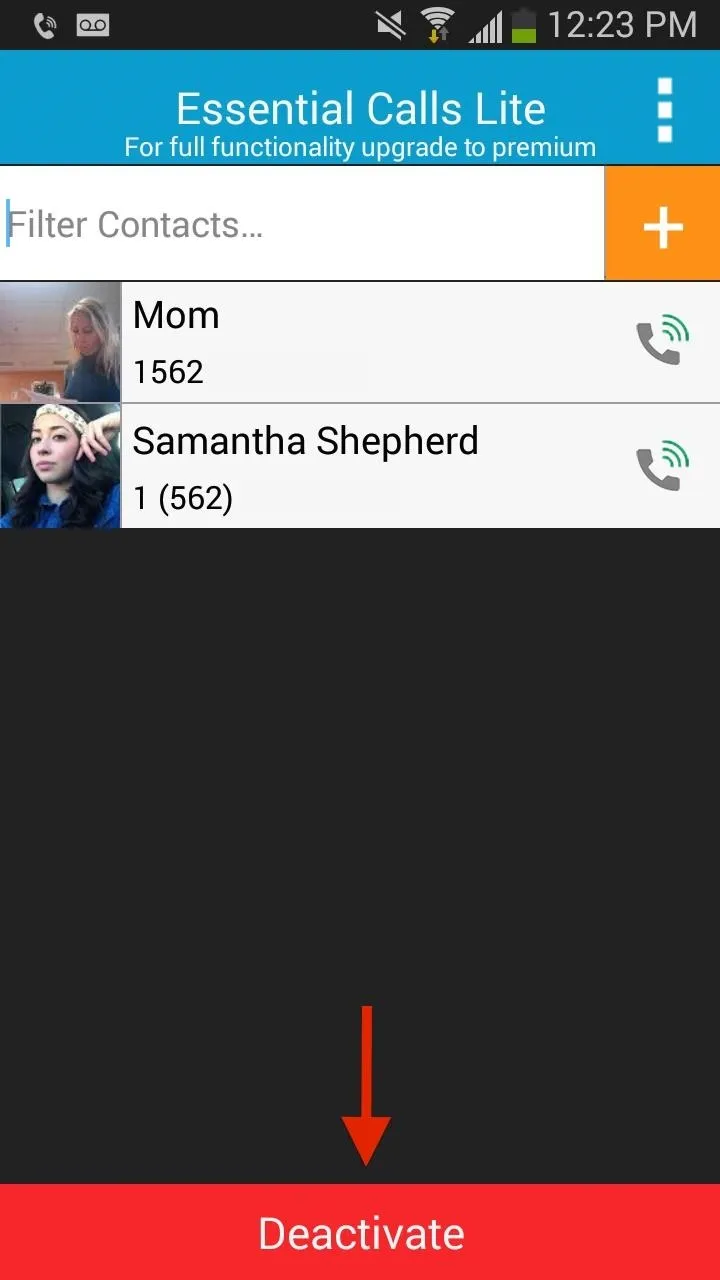Tap the Filter Contacts field
This screenshot has width=720, height=1280.
[x=302, y=223]
